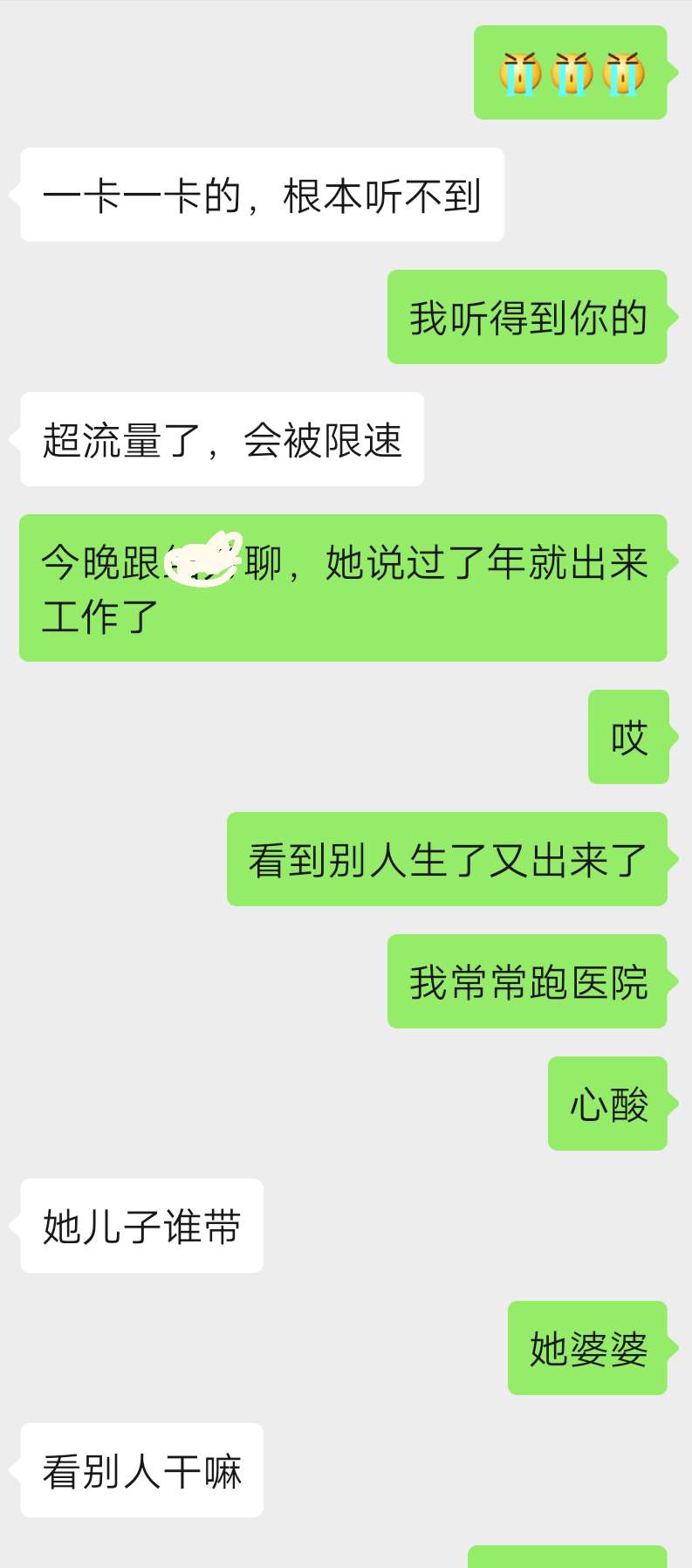692x1568 pixels.
Task: Click the white bubble 她儿子谁带
Action: pyautogui.click(x=141, y=1227)
